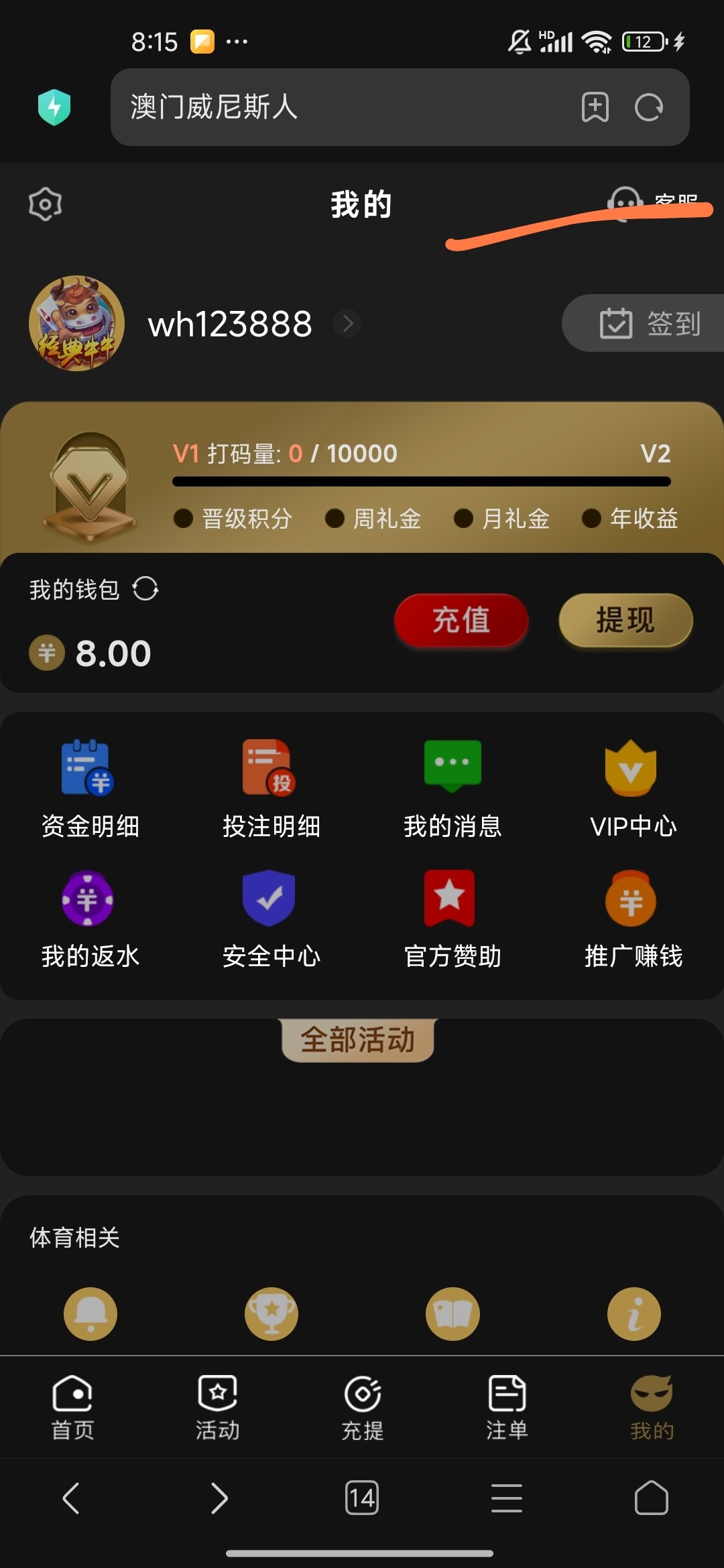Open the settings gear icon

(x=46, y=204)
